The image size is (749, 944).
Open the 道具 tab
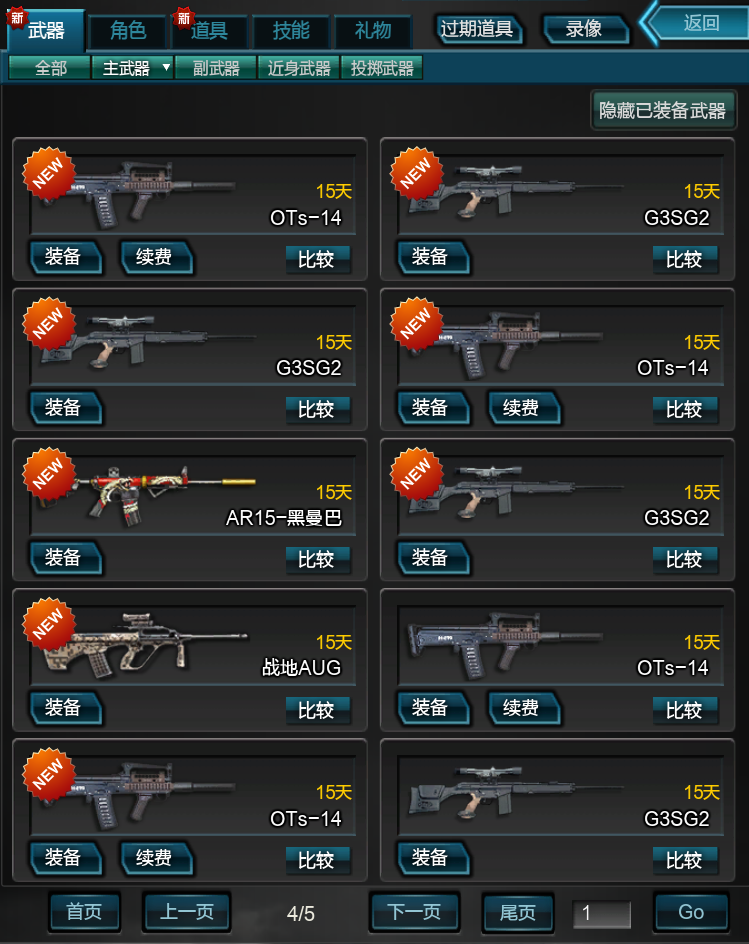point(208,31)
